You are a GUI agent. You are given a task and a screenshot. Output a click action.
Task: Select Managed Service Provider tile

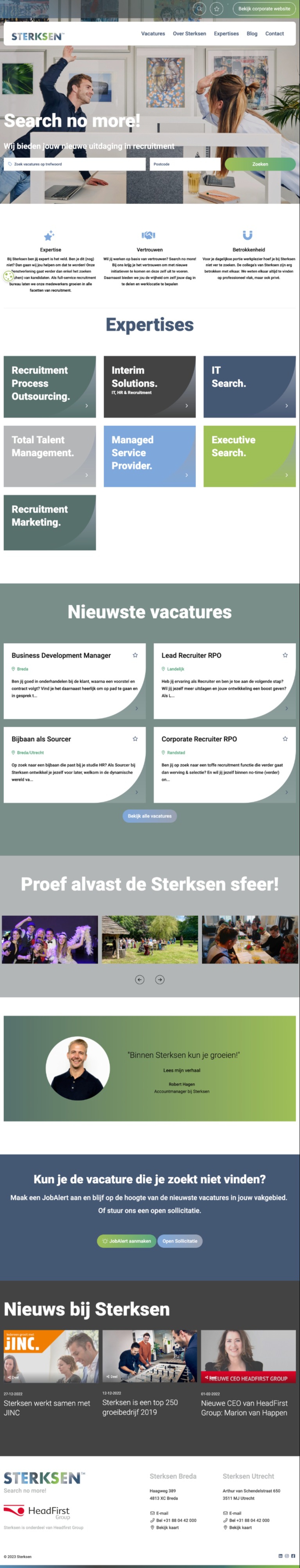(150, 456)
